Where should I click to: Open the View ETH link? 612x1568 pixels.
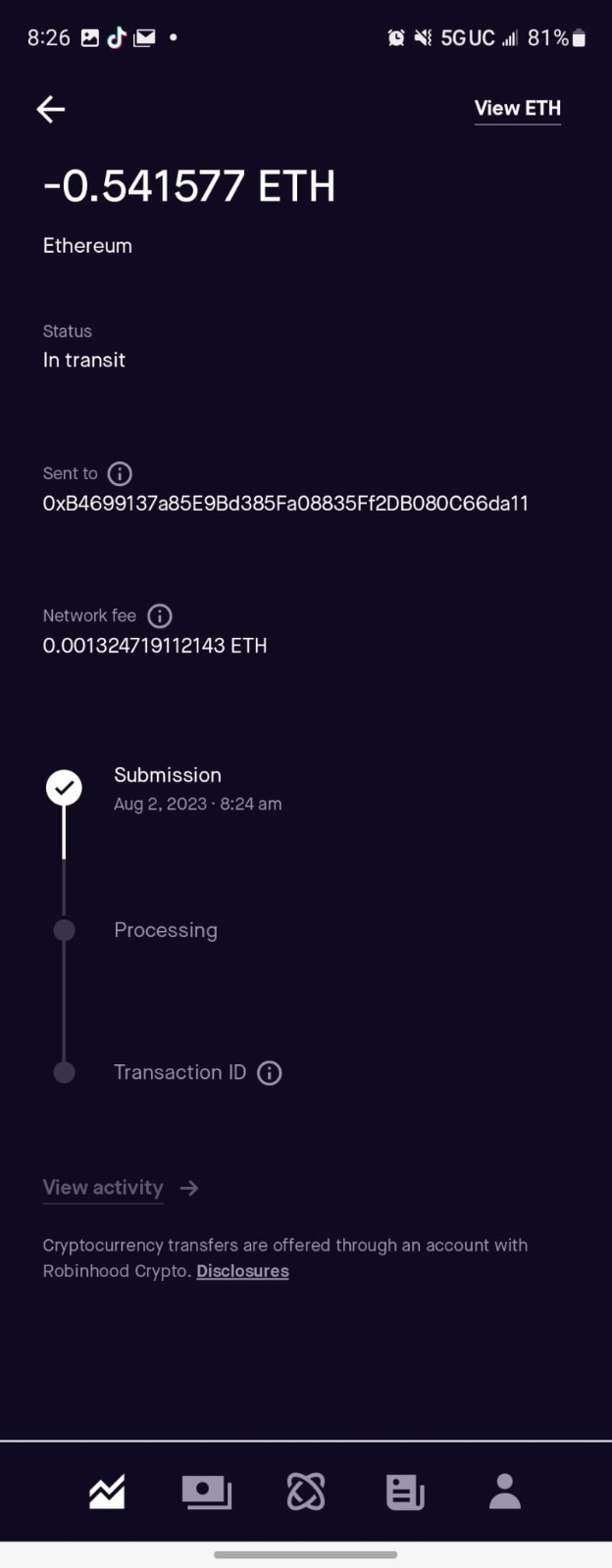click(x=517, y=109)
